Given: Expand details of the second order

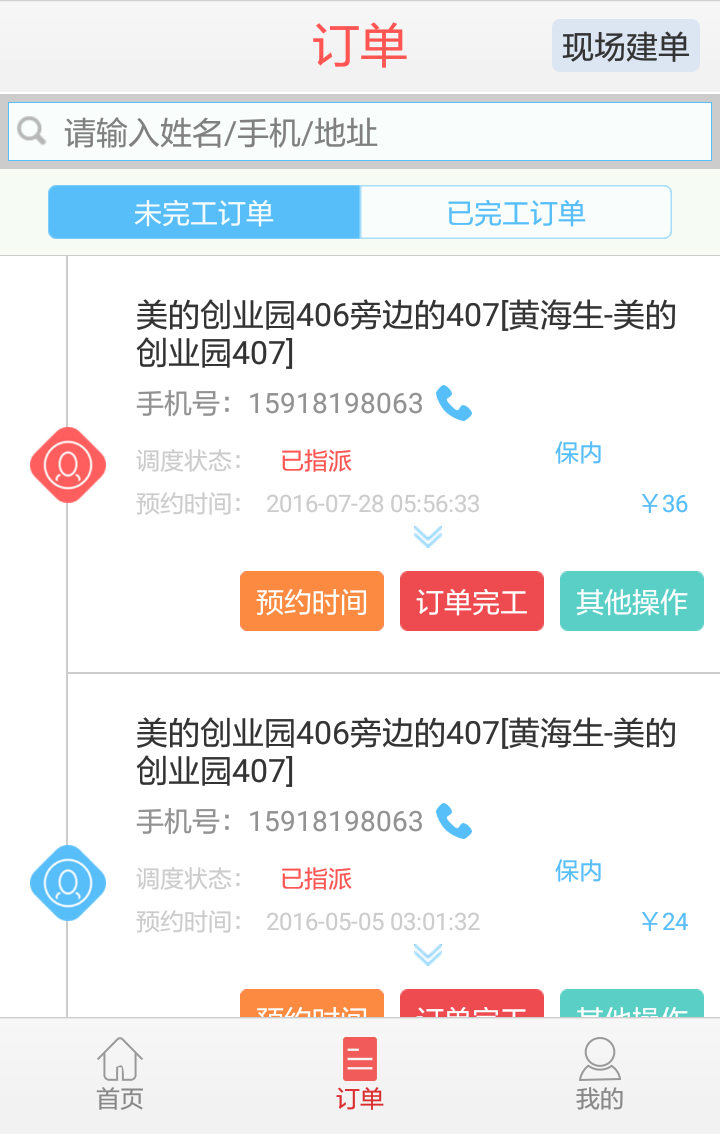Looking at the screenshot, I should pos(428,956).
